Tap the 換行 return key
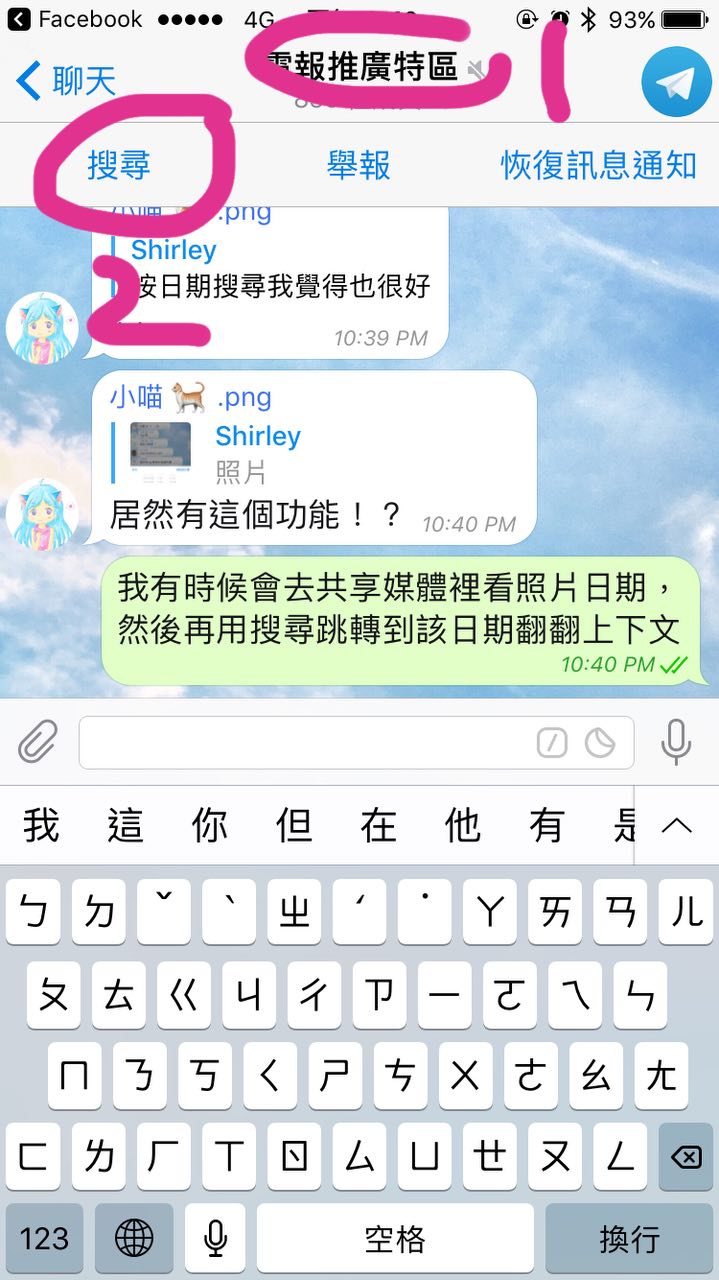This screenshot has height=1280, width=719. tap(629, 1238)
